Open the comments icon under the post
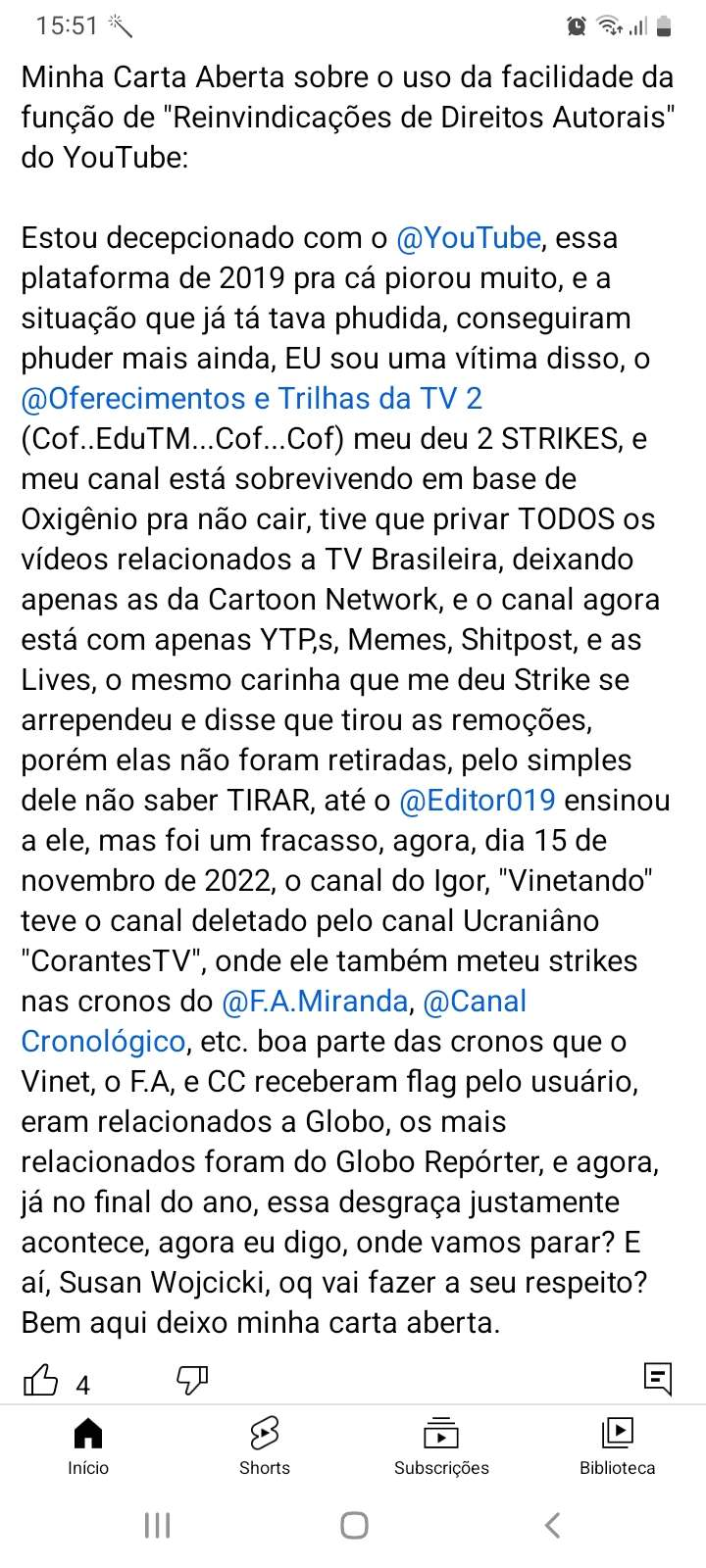Viewport: 706px width, 1568px height. click(658, 1378)
